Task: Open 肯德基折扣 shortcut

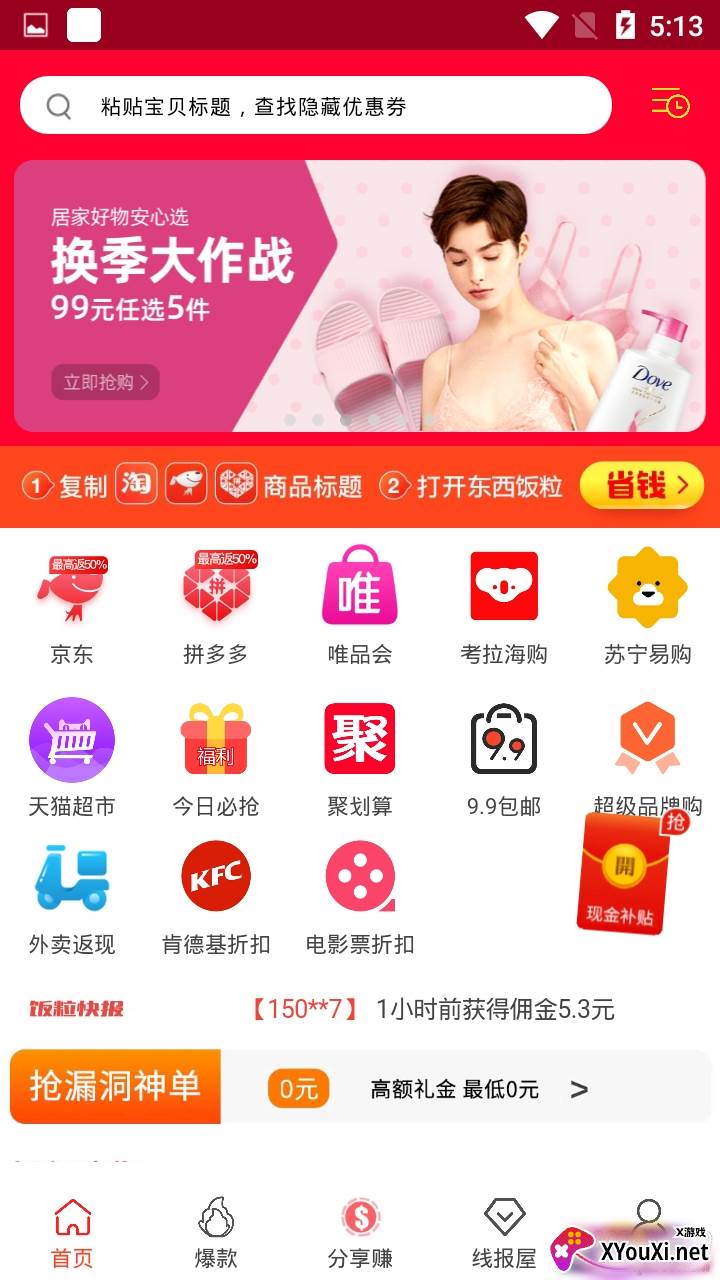Action: tap(216, 896)
